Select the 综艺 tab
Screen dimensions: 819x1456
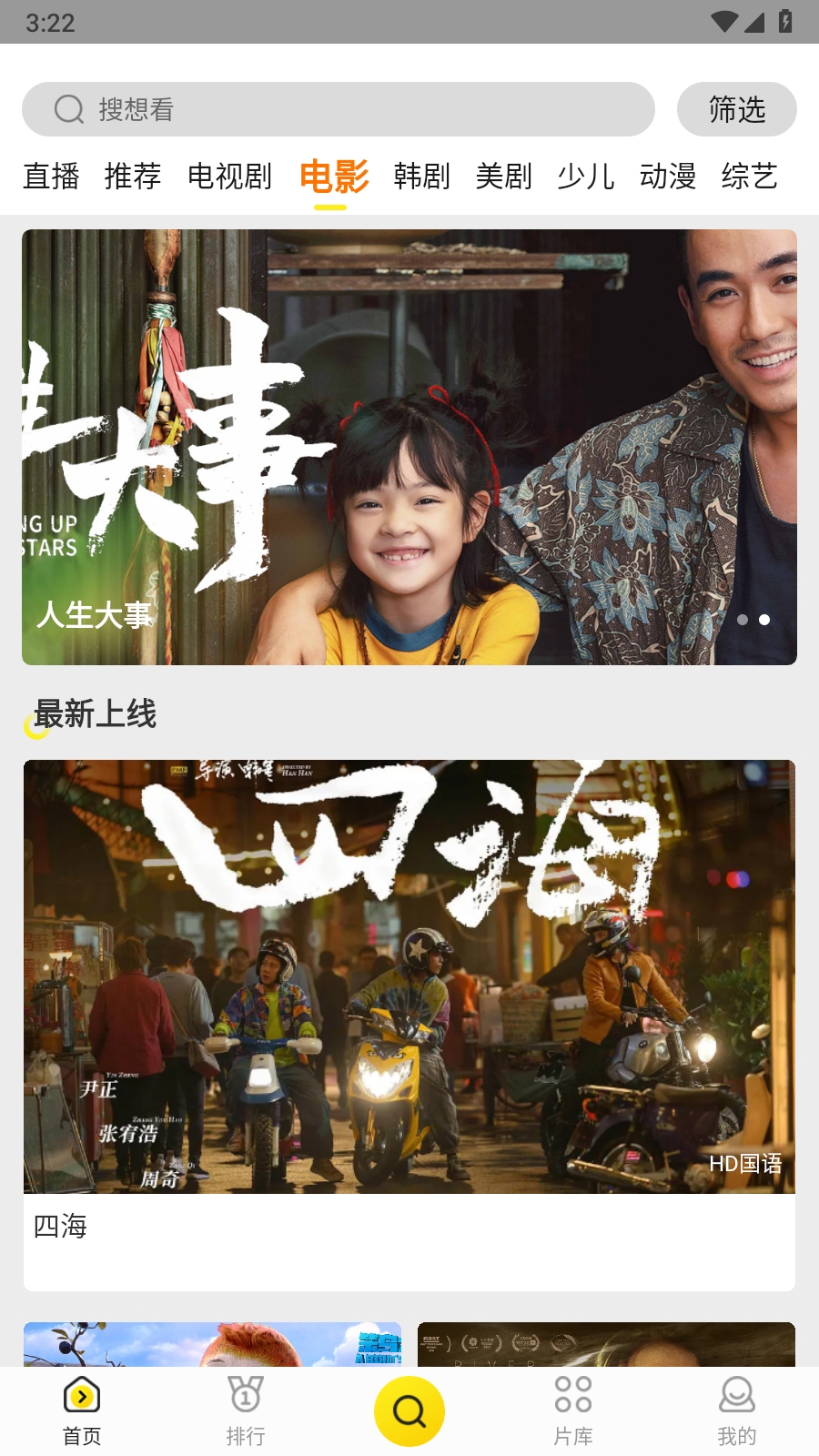[x=749, y=176]
